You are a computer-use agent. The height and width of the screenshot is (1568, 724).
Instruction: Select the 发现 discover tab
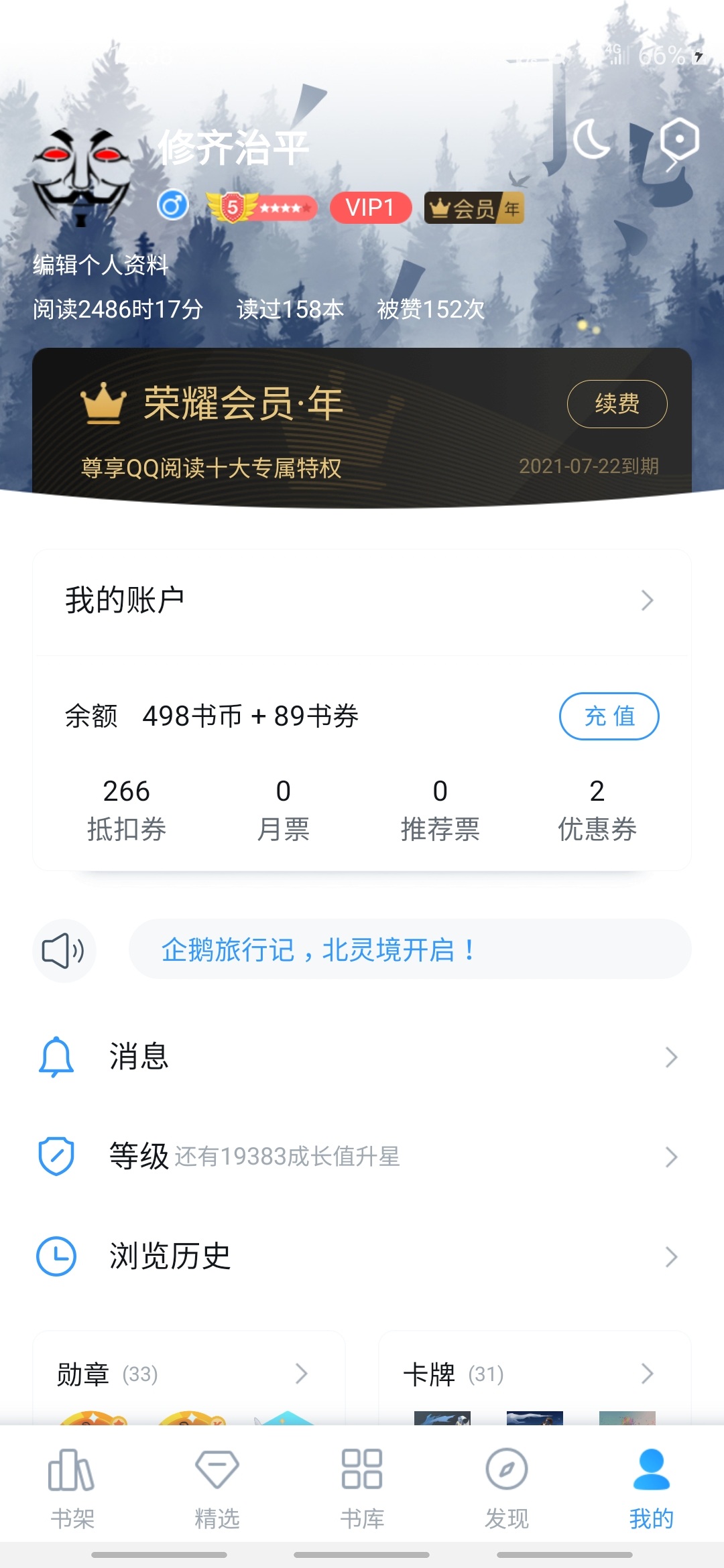(x=507, y=1488)
